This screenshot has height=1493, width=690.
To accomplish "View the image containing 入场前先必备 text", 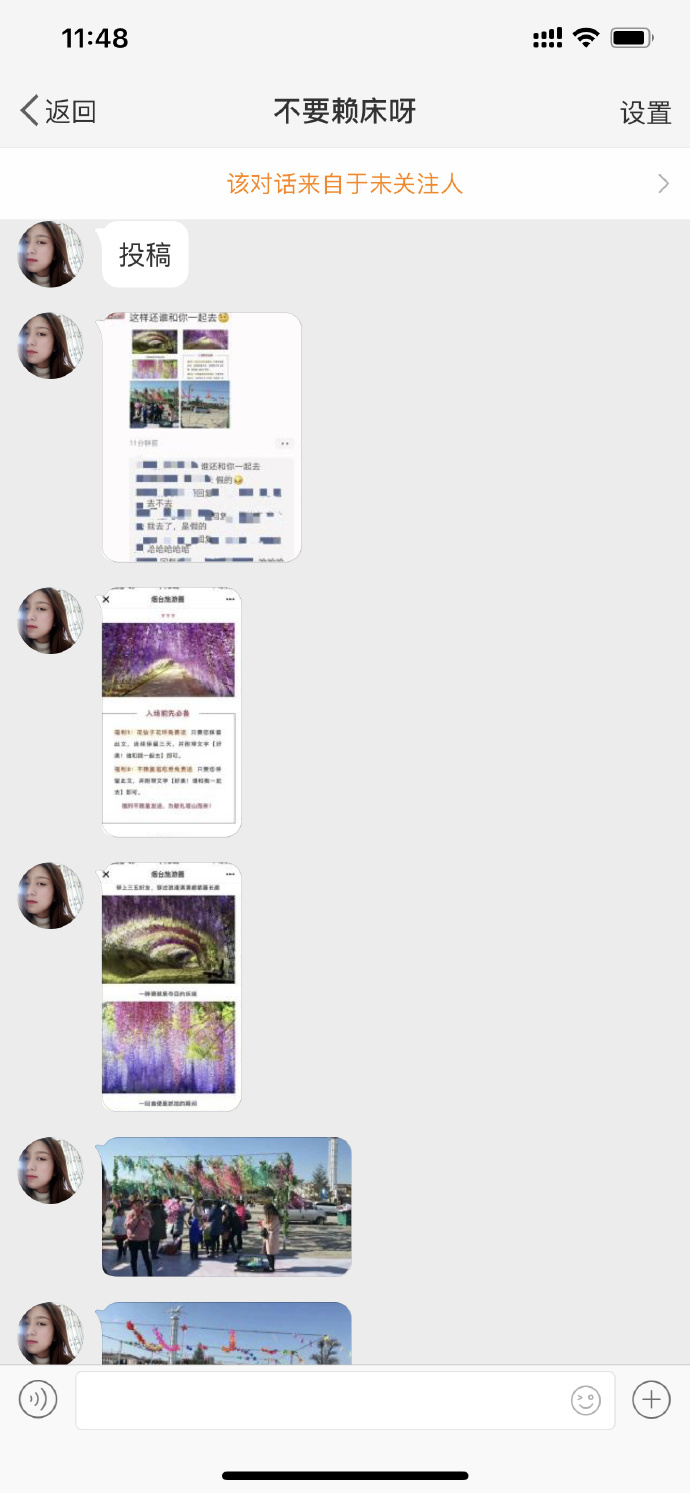I will coord(172,712).
